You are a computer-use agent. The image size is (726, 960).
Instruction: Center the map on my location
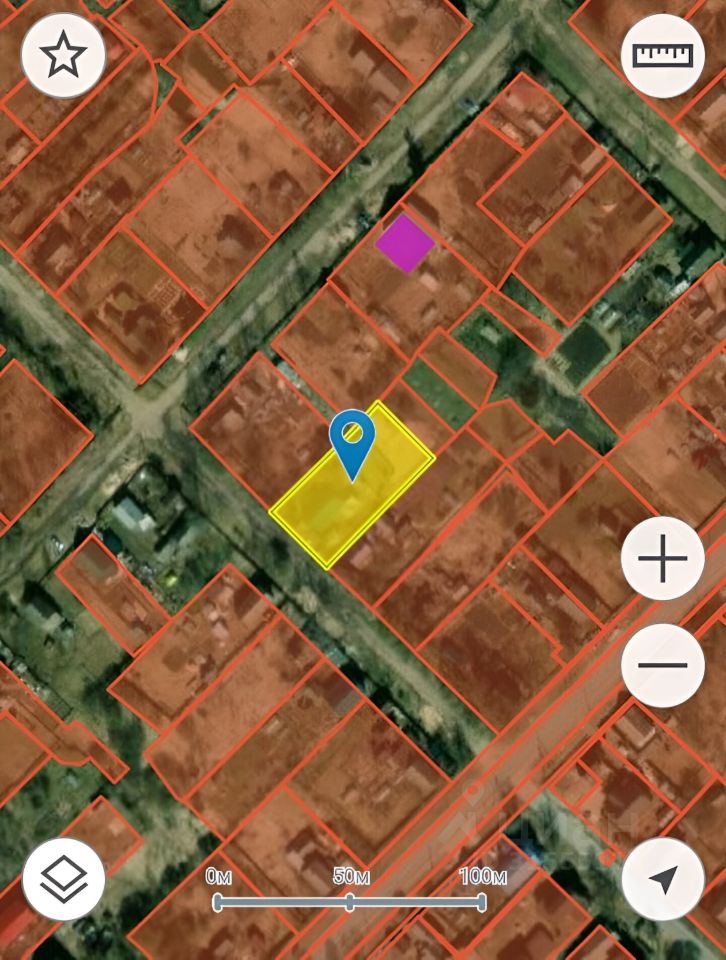point(663,879)
